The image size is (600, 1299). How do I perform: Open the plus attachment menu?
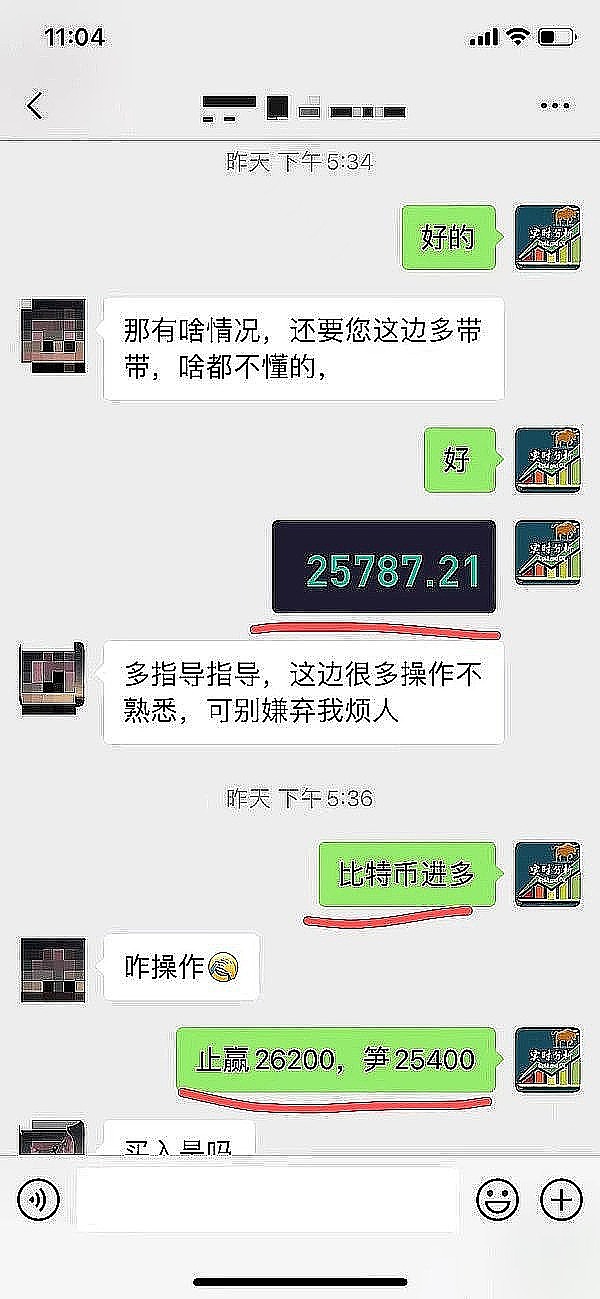click(x=560, y=1199)
